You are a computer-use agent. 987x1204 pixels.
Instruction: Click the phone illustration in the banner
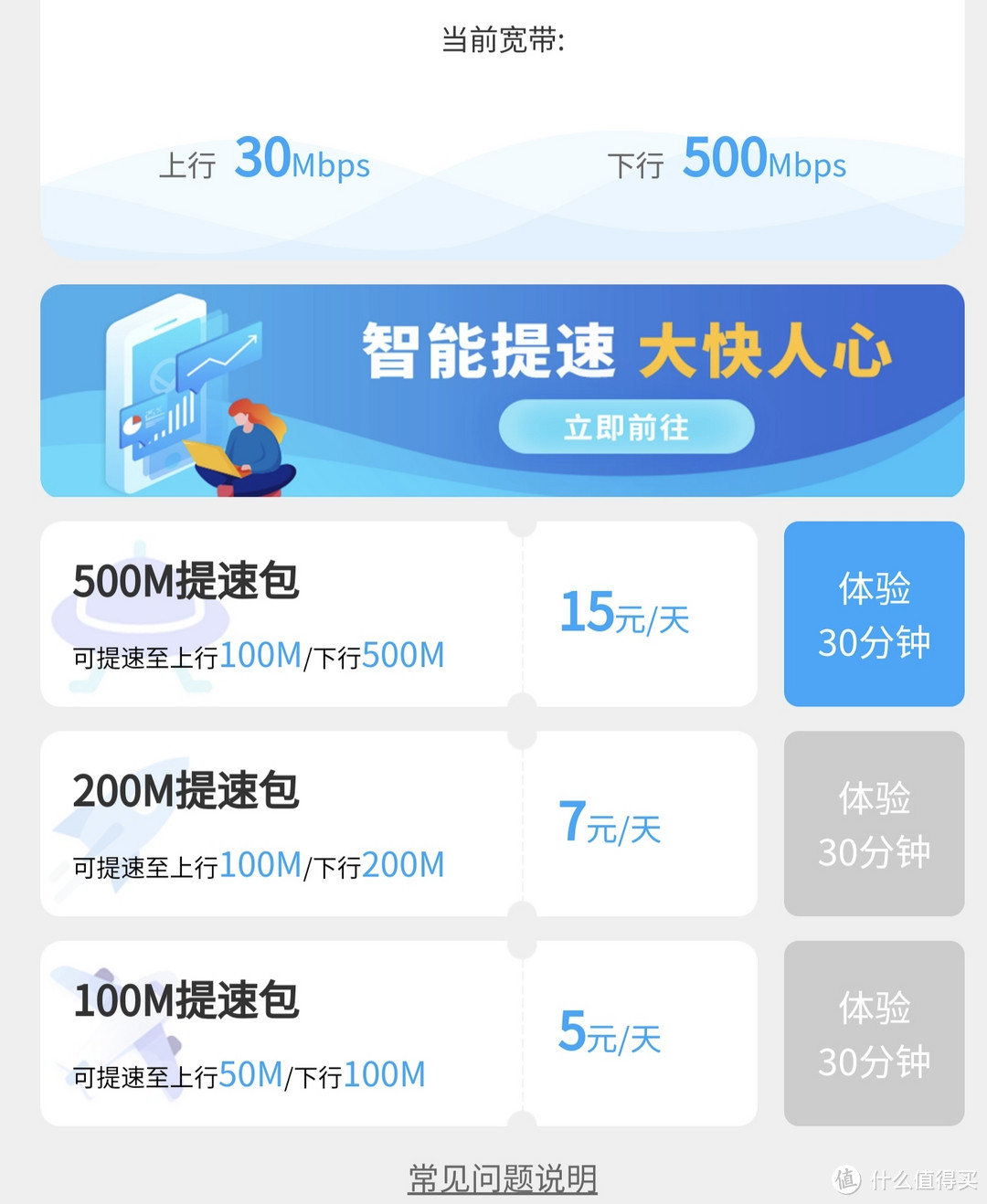click(x=160, y=393)
